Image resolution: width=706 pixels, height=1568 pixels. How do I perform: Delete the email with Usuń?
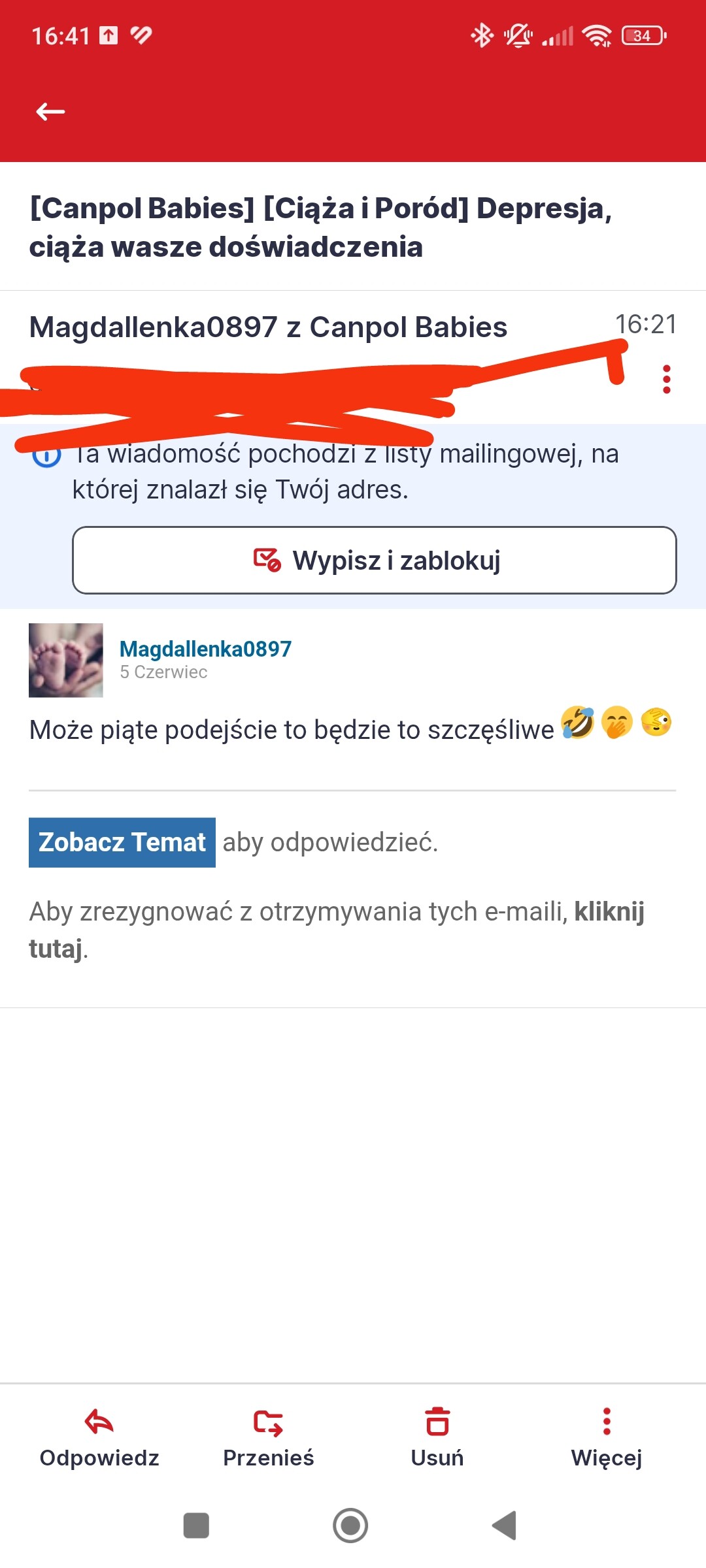point(437,1438)
